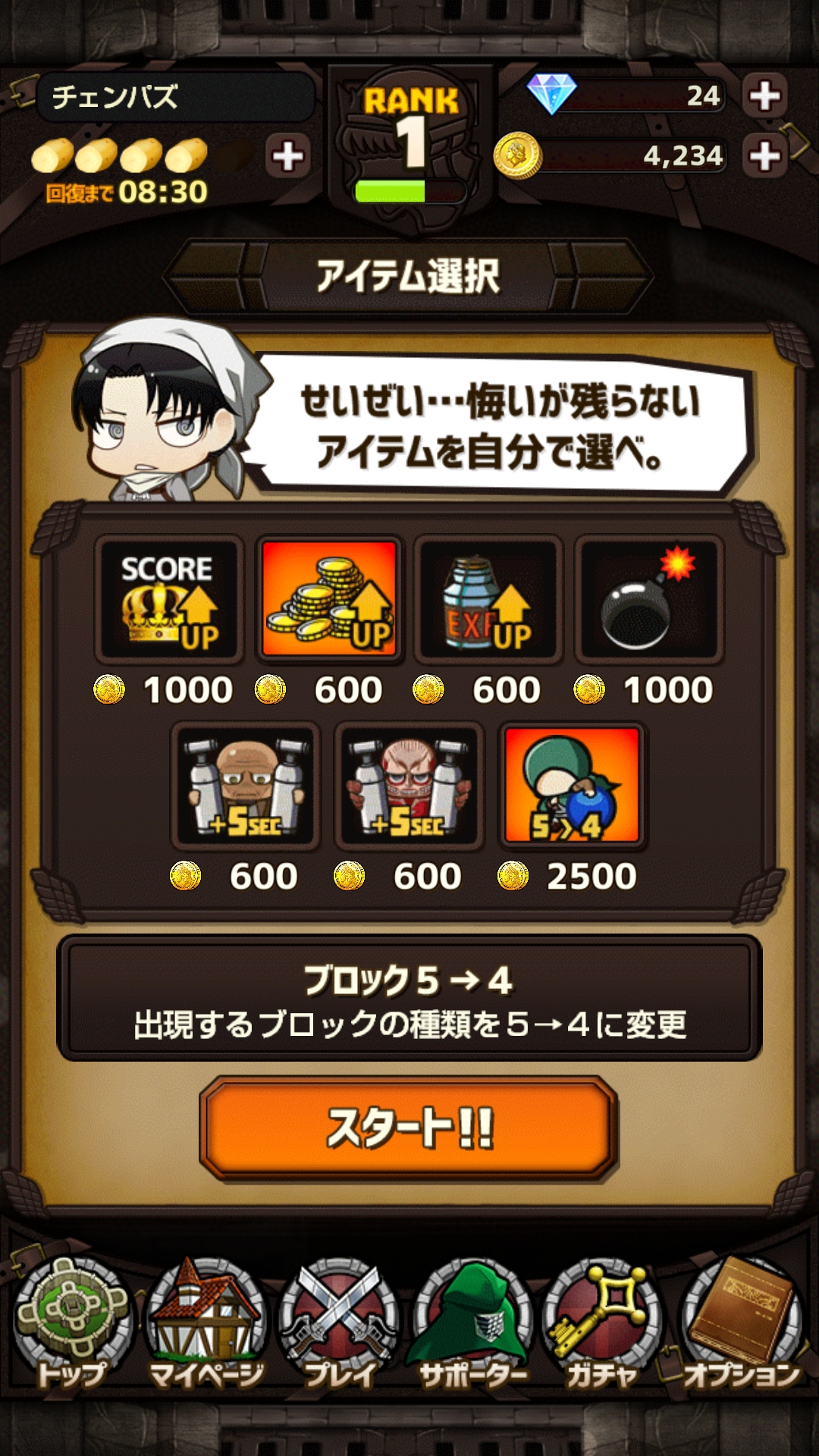This screenshot has width=819, height=1456.
Task: Add more stamina with the plus button
Action: click(x=288, y=156)
